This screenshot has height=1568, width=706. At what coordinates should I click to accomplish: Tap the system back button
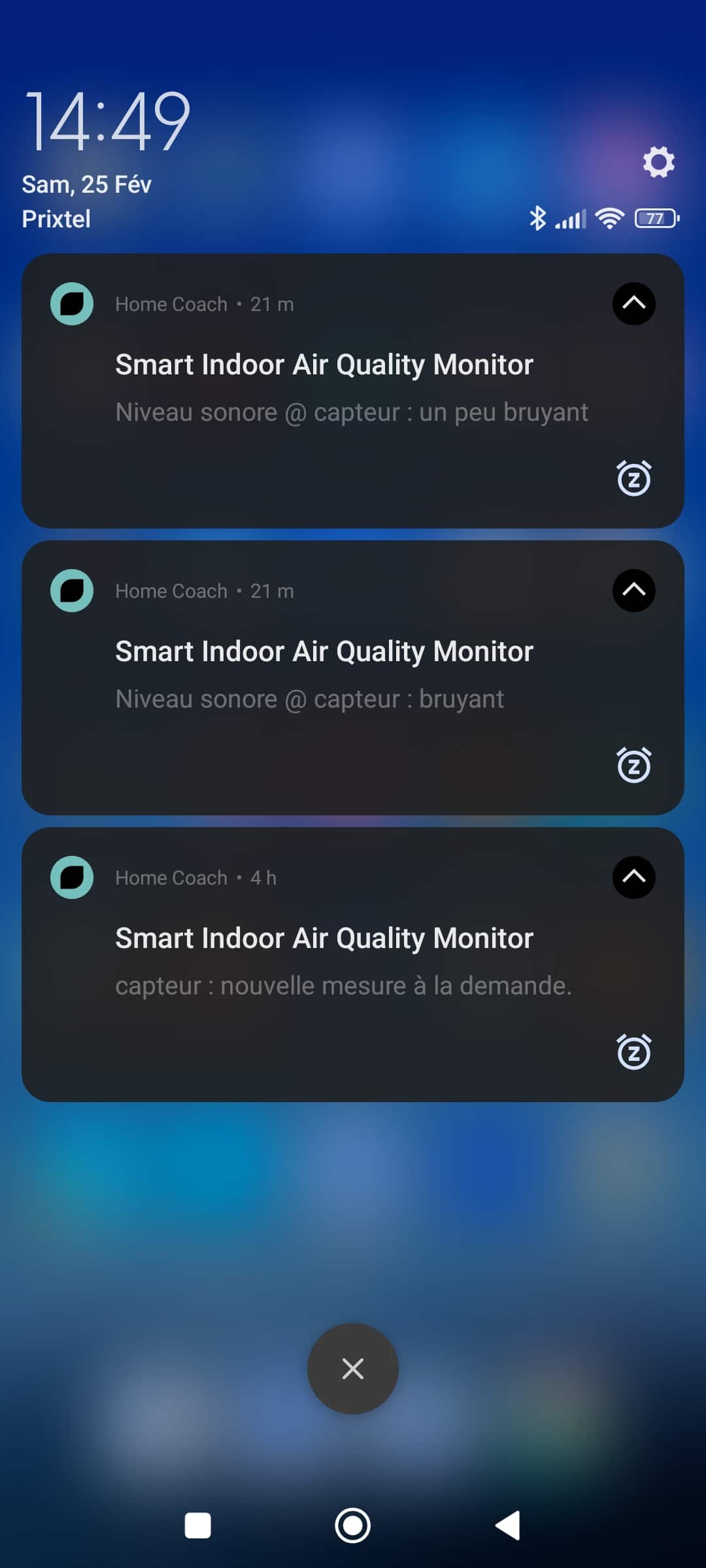[x=508, y=1526]
